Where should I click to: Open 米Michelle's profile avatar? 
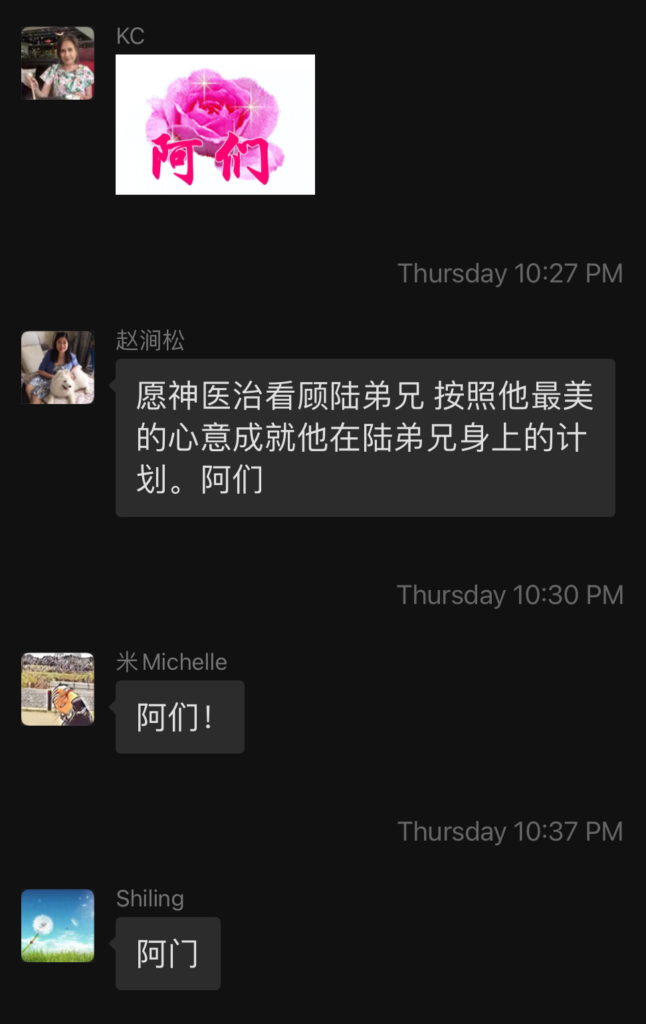tap(58, 689)
